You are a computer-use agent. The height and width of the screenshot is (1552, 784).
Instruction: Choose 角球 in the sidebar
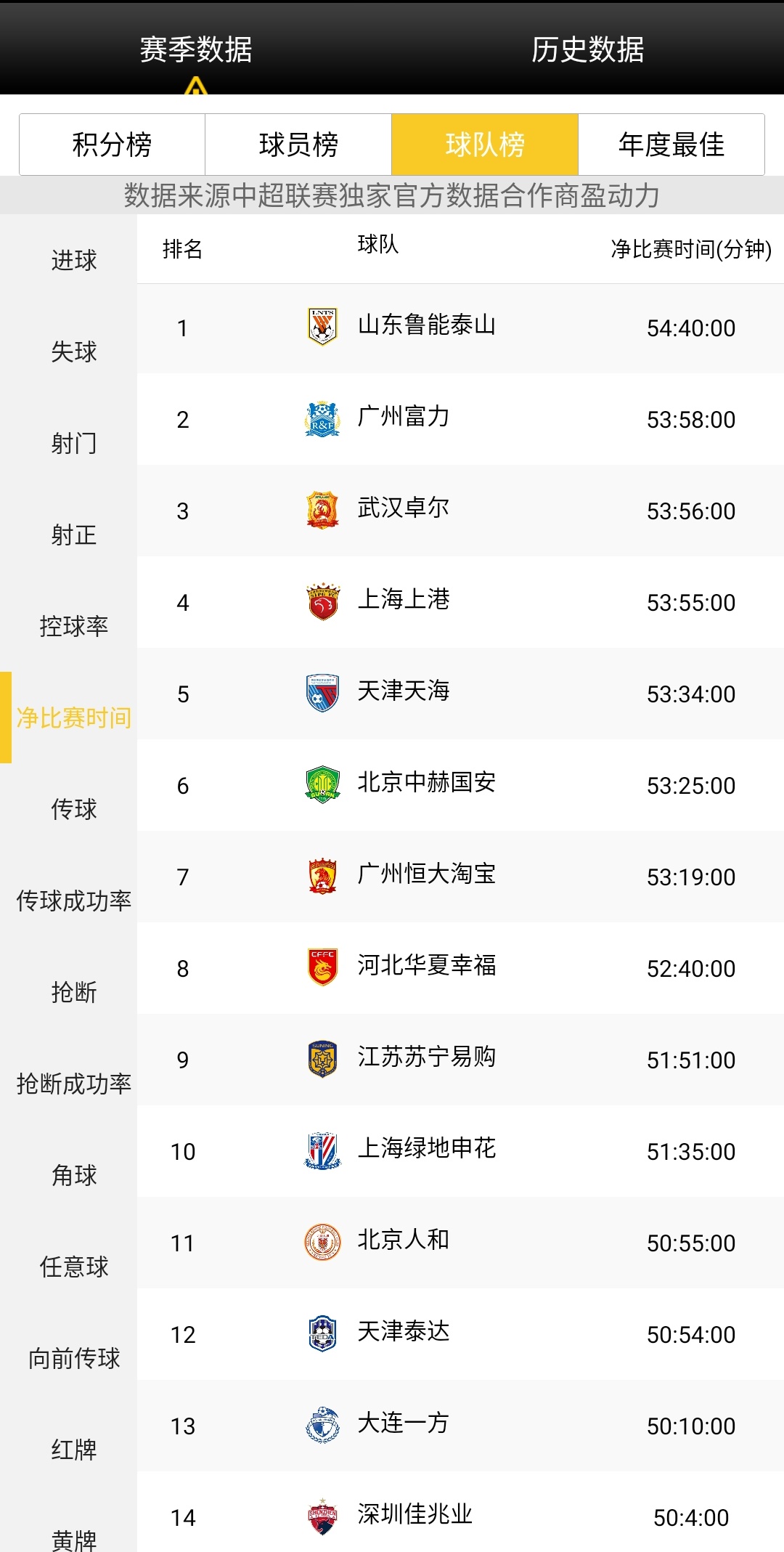pyautogui.click(x=73, y=1175)
